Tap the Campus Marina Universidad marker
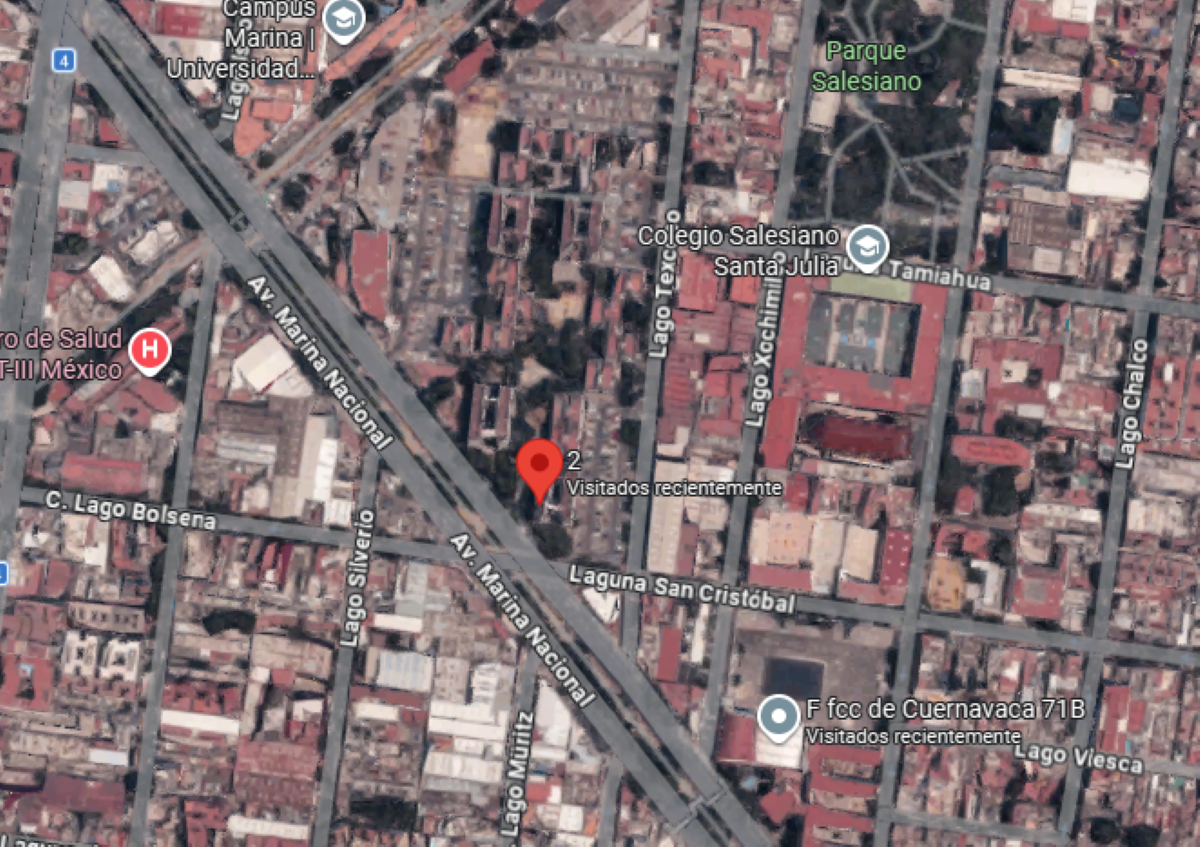1200x847 pixels. tap(344, 19)
